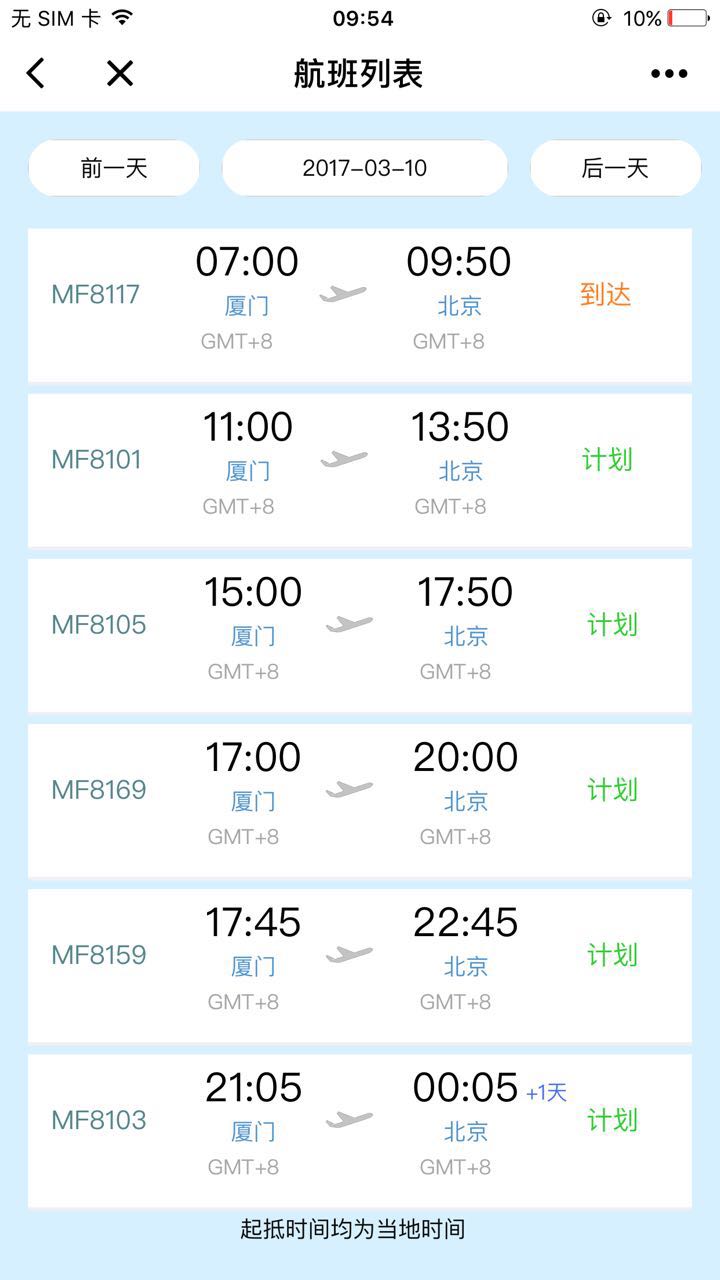
Task: Go back to the previous page
Action: coord(36,73)
